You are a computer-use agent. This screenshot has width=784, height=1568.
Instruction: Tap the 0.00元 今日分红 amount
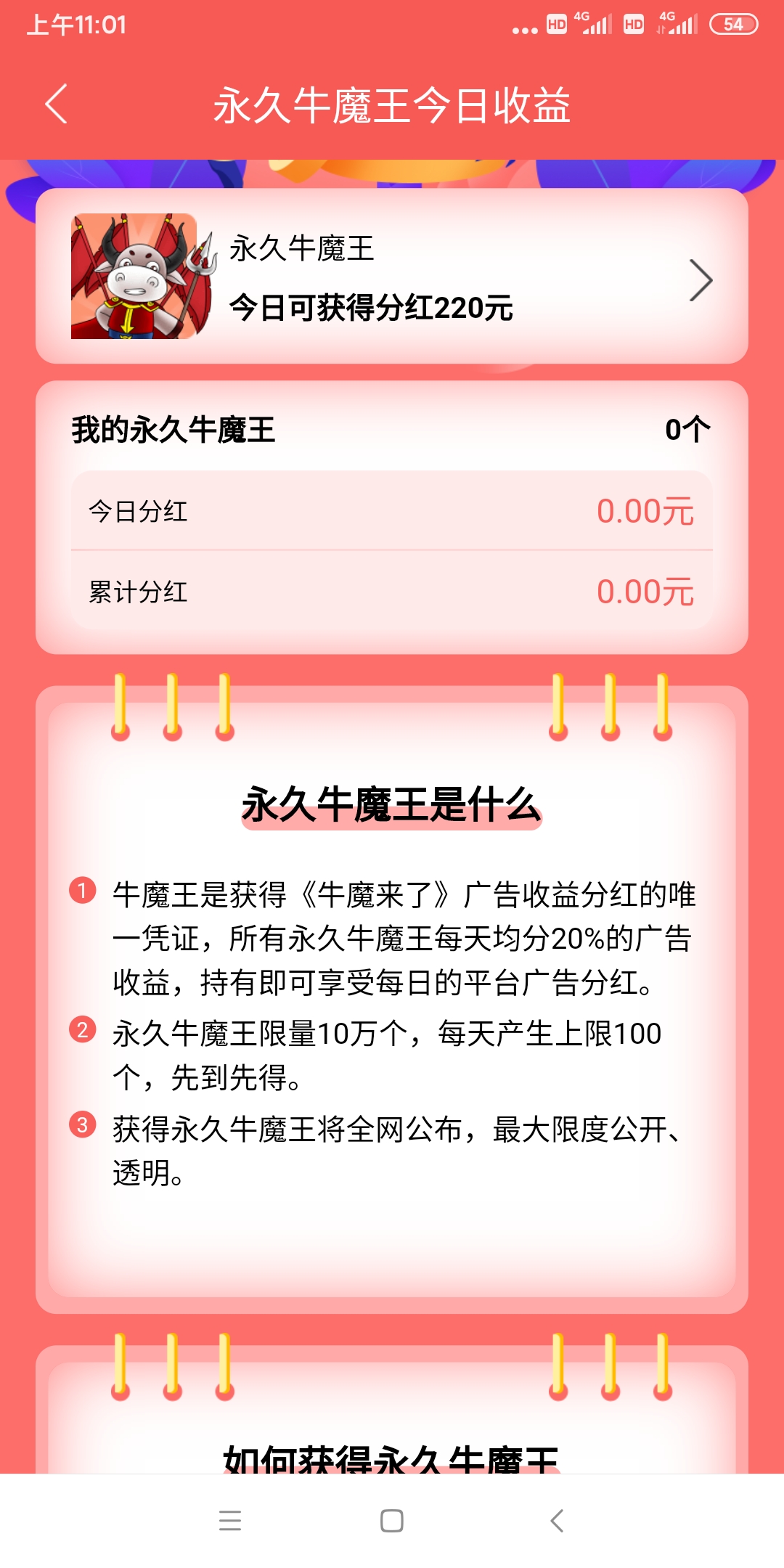click(x=646, y=512)
